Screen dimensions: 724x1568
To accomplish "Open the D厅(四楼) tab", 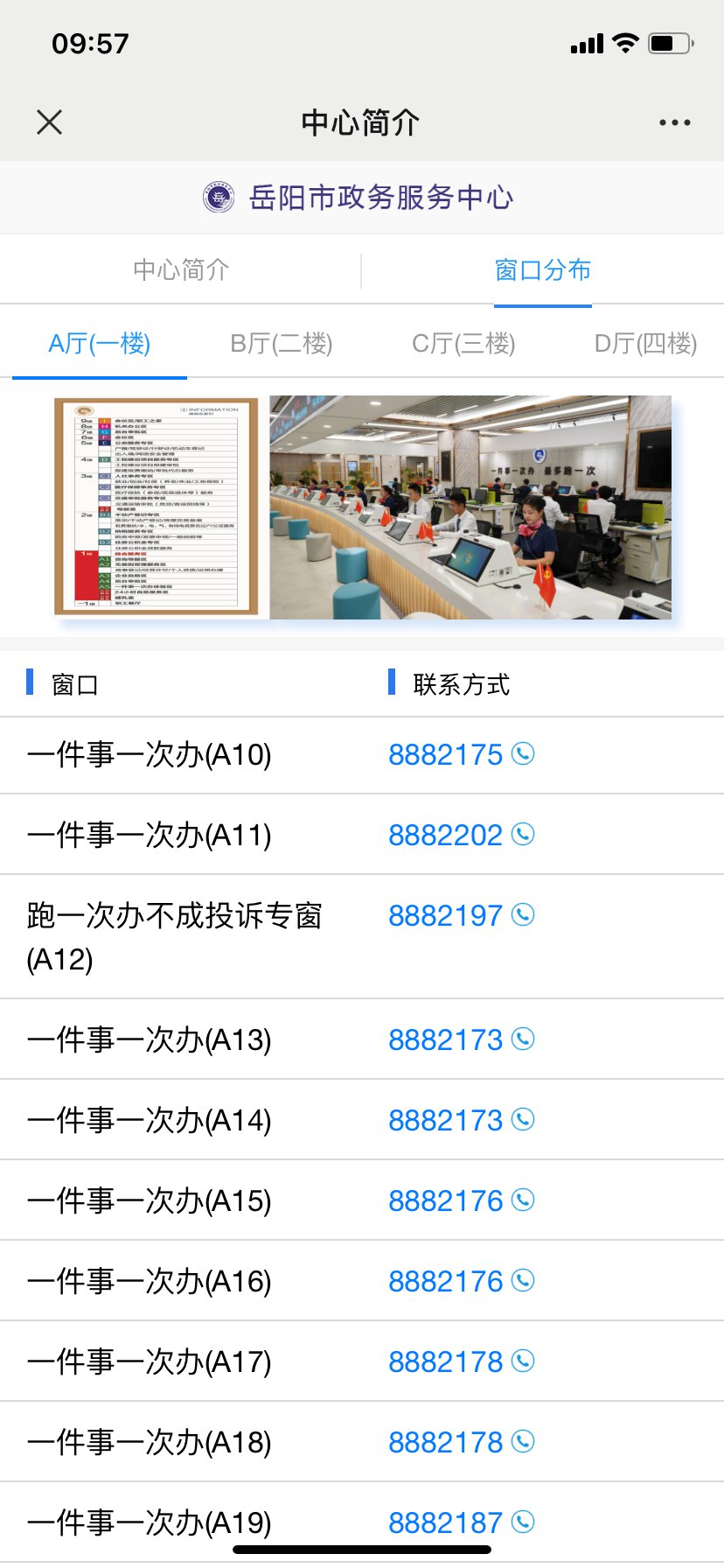I will click(645, 344).
